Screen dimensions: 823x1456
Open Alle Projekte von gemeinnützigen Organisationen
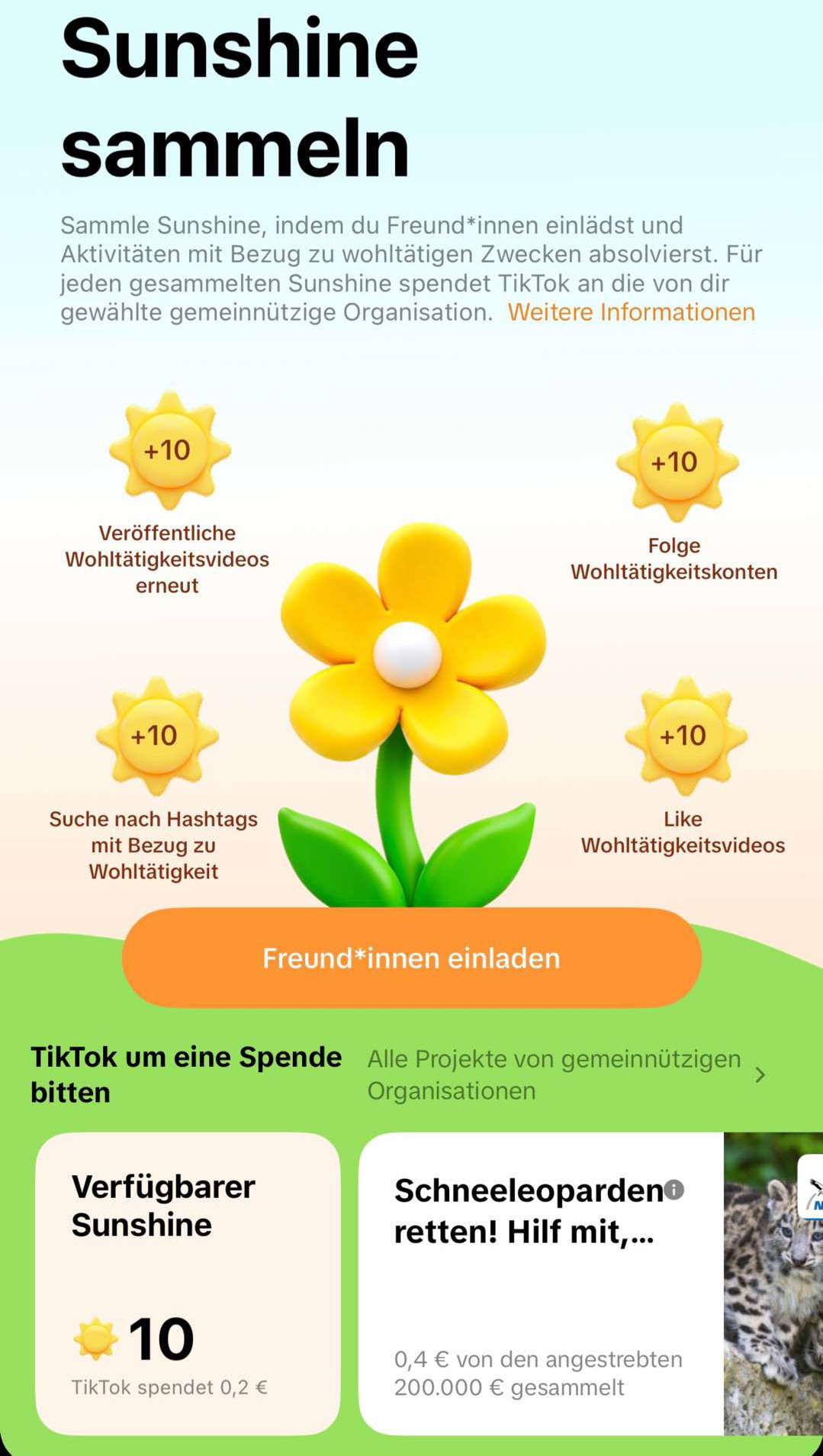564,1074
